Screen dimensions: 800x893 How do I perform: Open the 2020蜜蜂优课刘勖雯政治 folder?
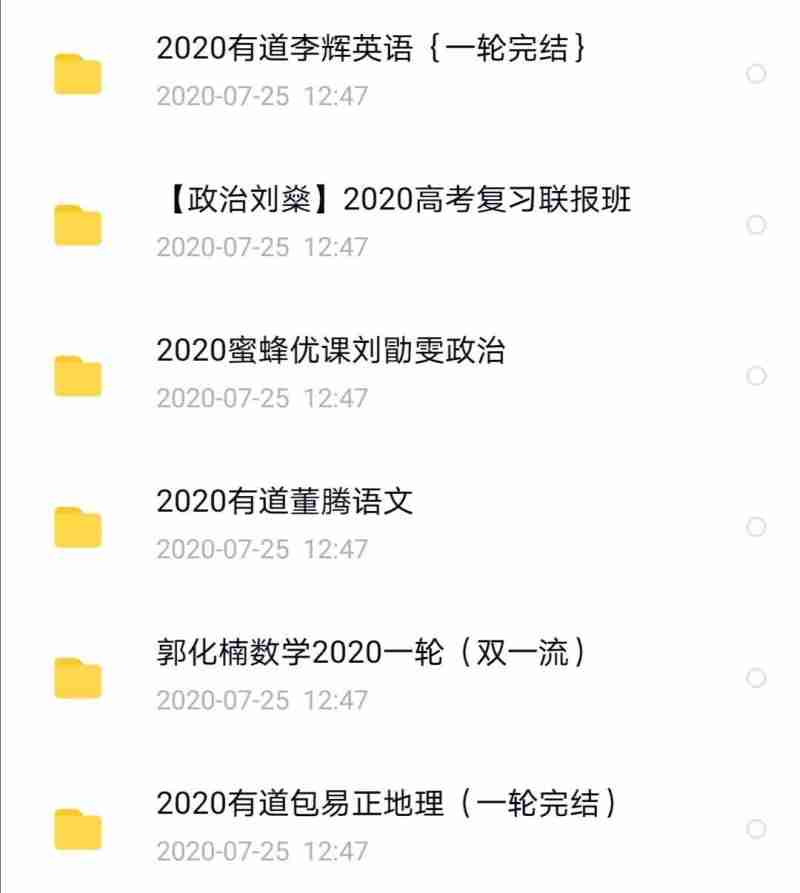pyautogui.click(x=330, y=351)
